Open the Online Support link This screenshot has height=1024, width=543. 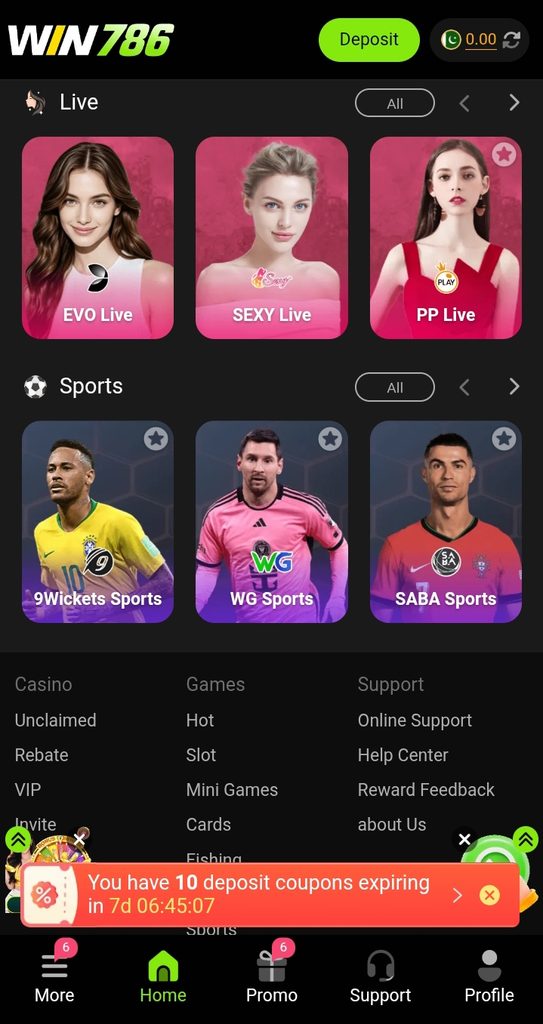(x=415, y=720)
